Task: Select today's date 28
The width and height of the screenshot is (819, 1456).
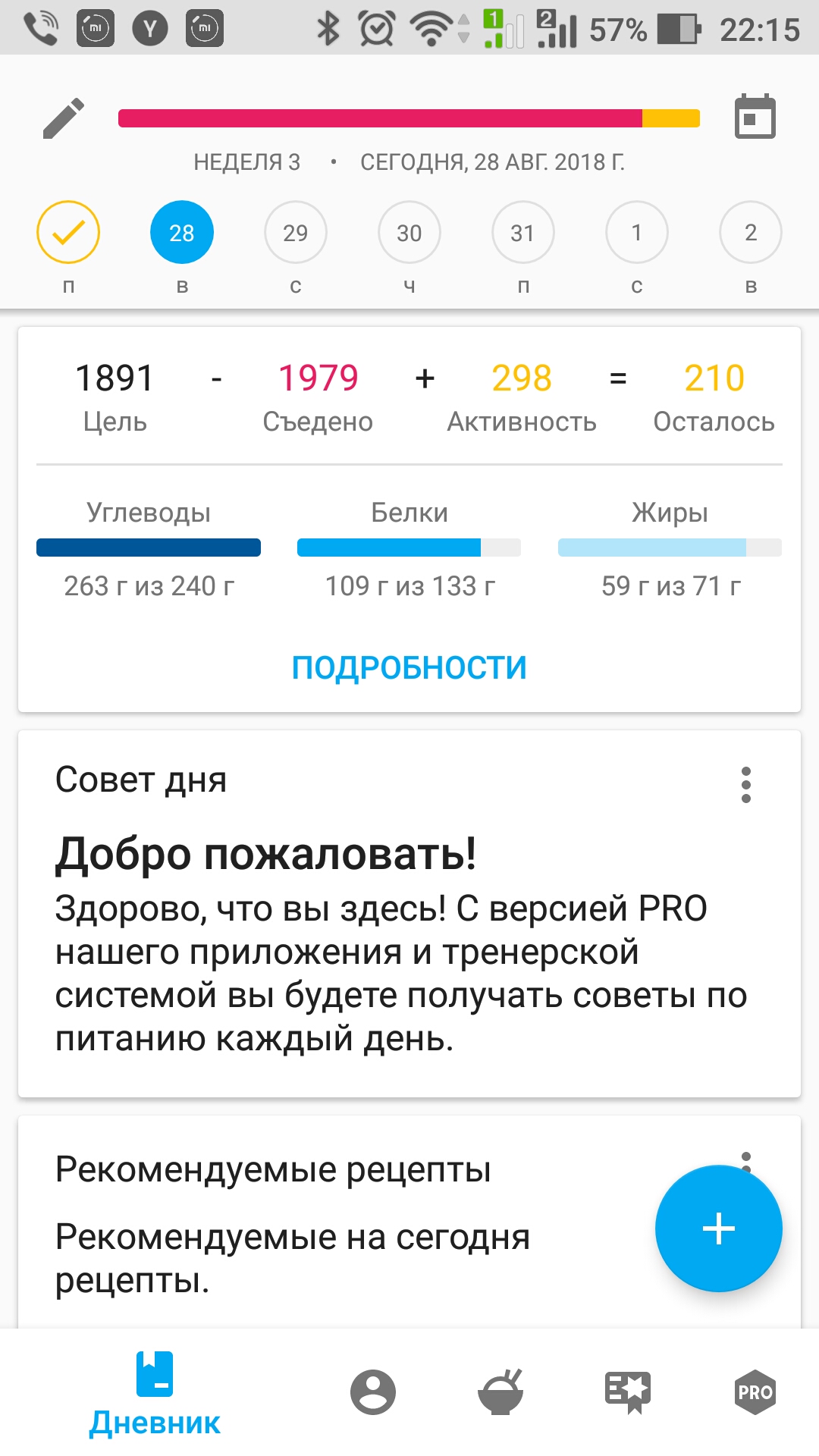Action: coord(182,232)
